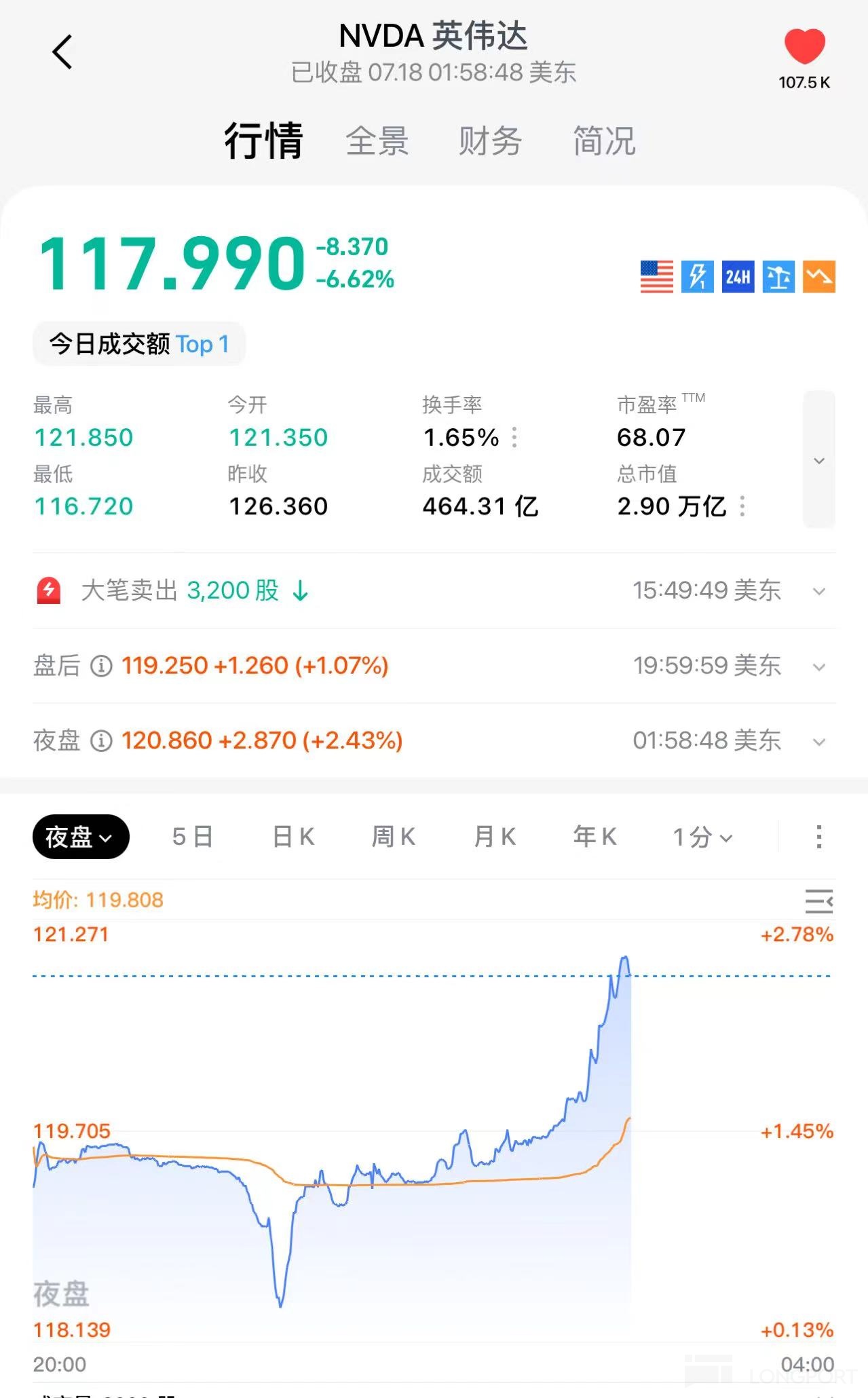Tap the red heart favorite icon
Viewport: 868px width, 1398px height.
pos(804,48)
